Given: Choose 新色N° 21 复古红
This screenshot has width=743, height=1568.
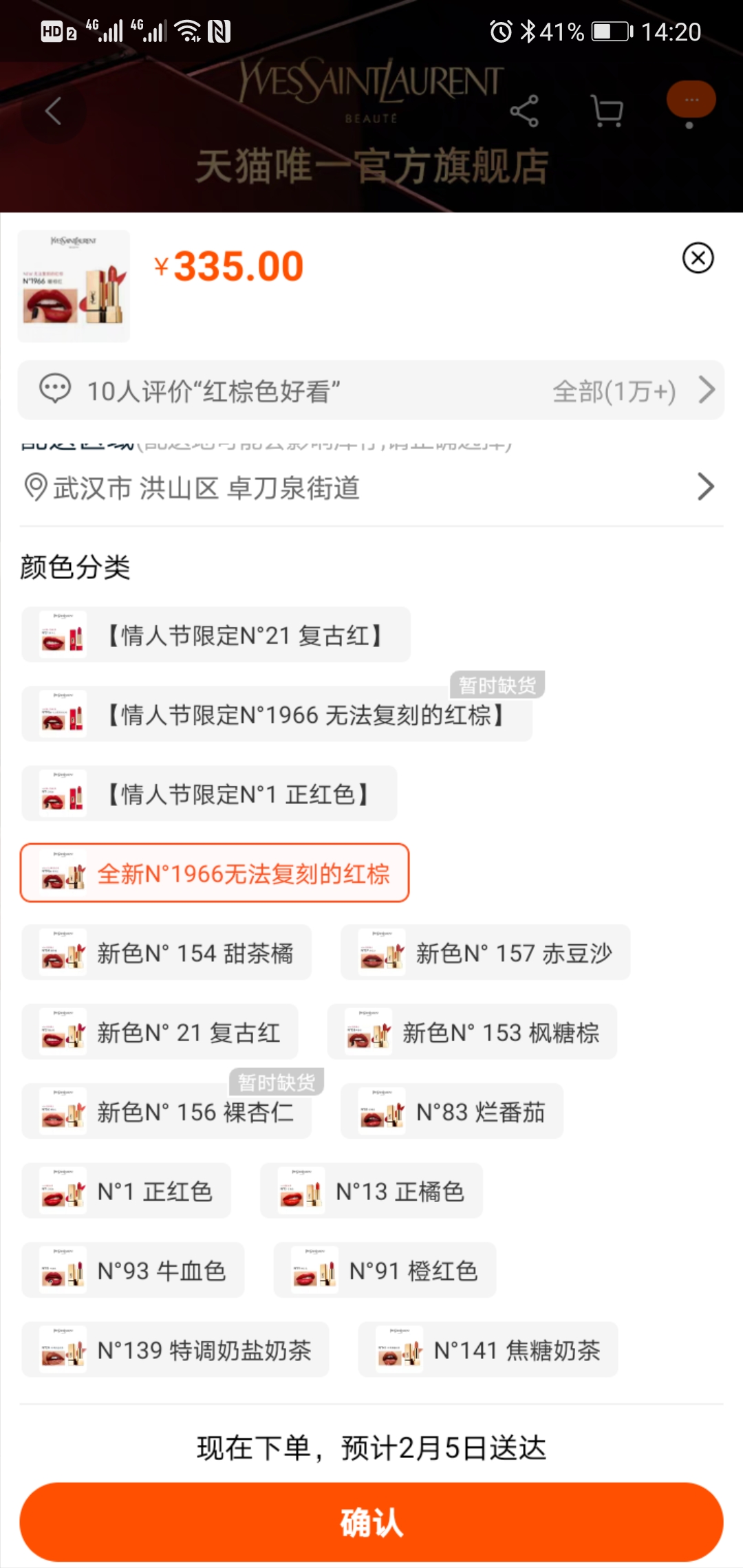Looking at the screenshot, I should click(x=160, y=1032).
